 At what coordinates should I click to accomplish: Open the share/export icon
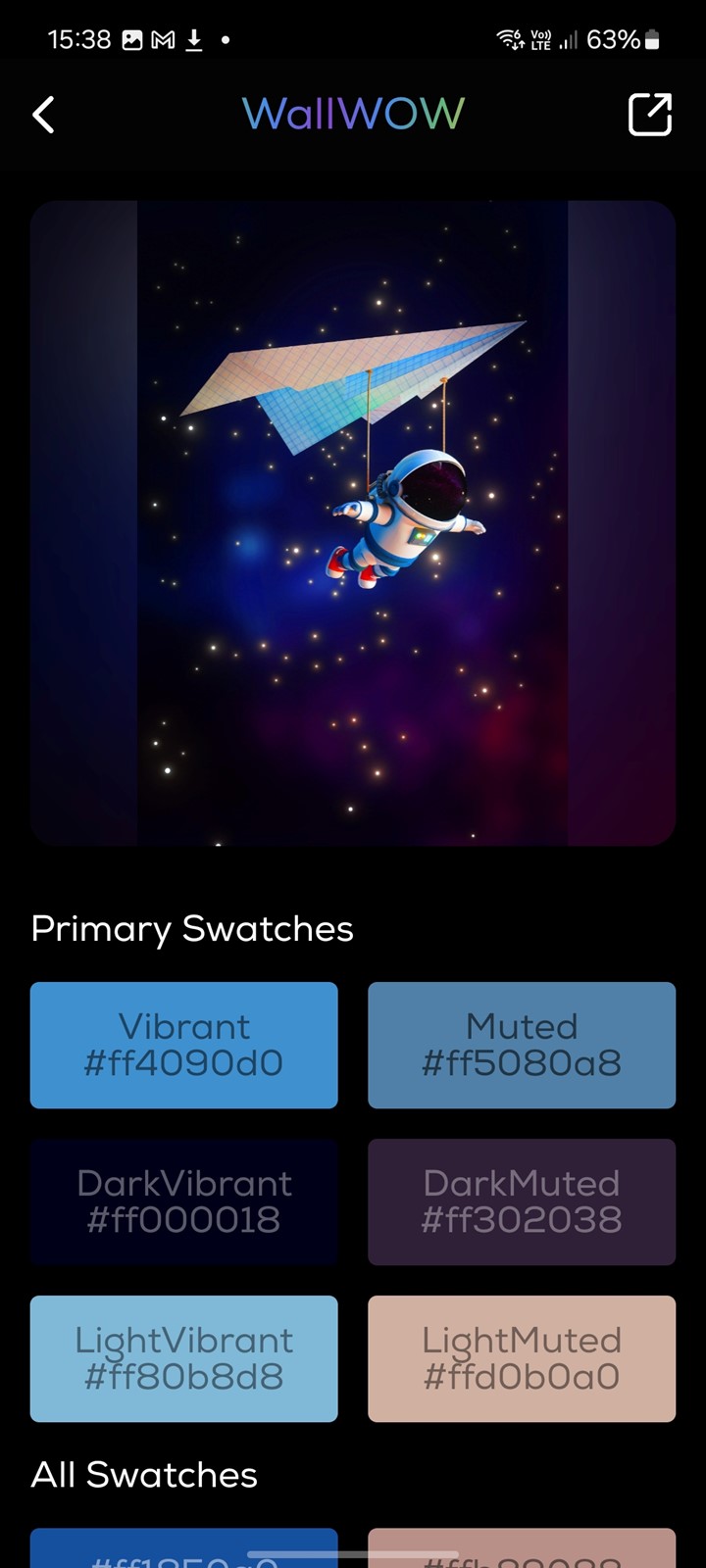click(x=649, y=115)
